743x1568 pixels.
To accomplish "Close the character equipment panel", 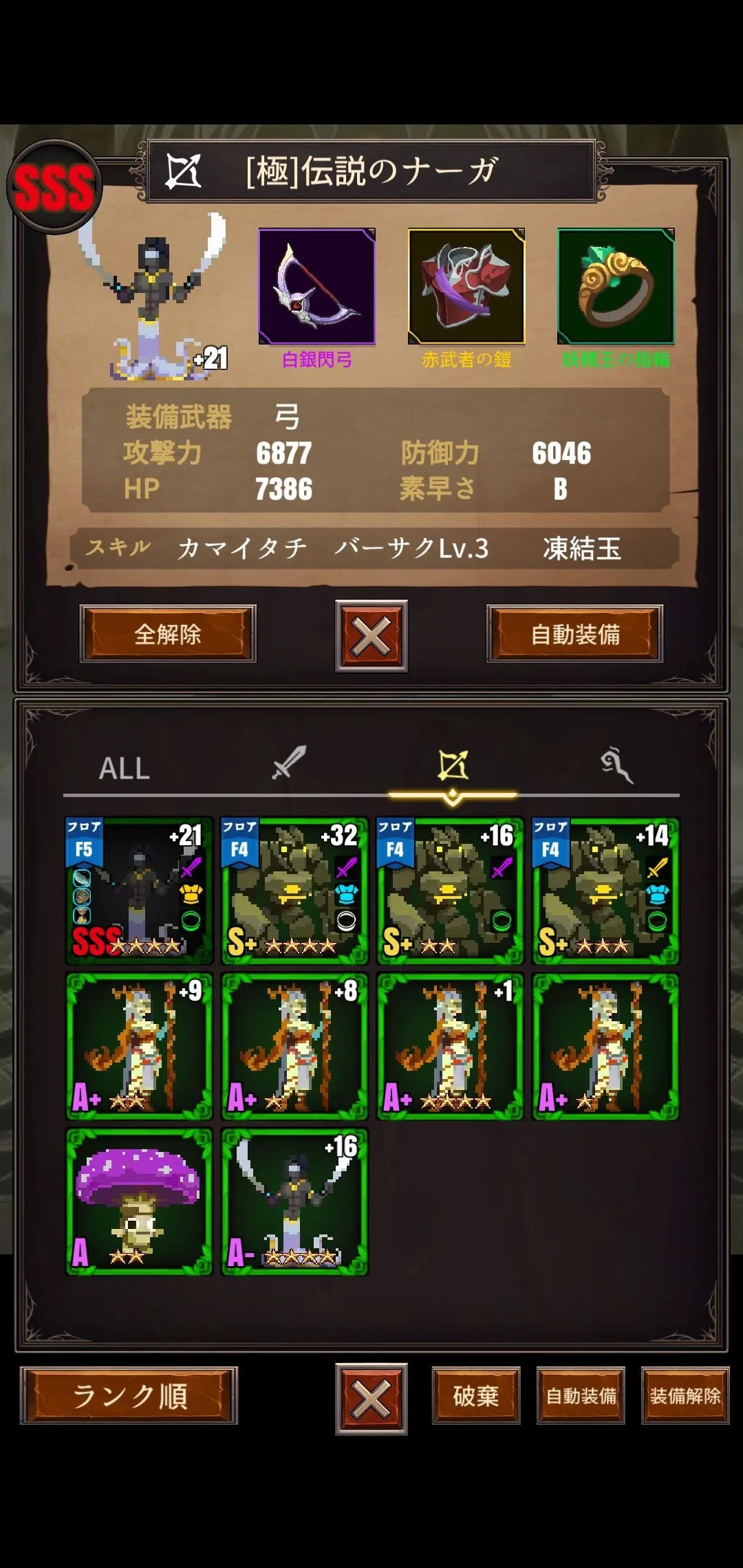I will point(371,635).
